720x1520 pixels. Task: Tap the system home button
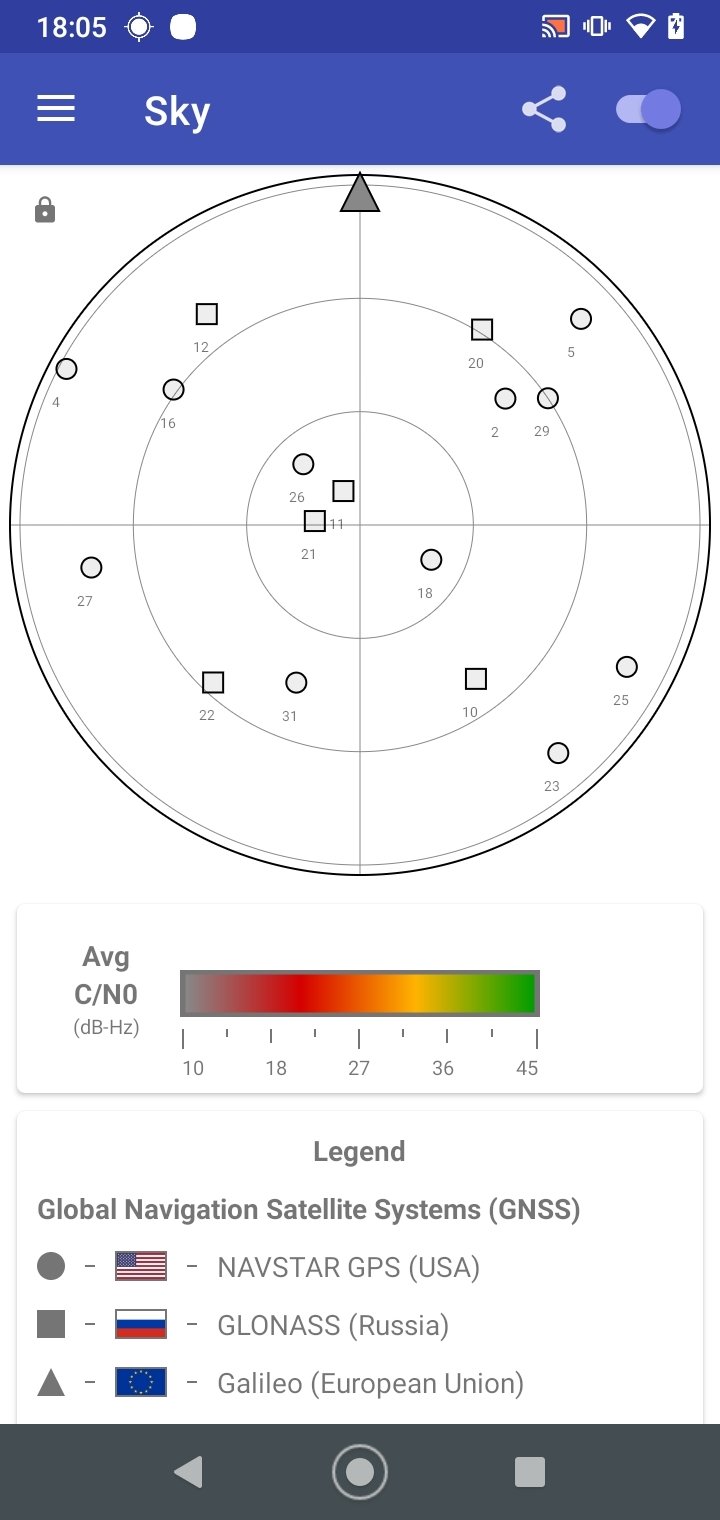360,1472
